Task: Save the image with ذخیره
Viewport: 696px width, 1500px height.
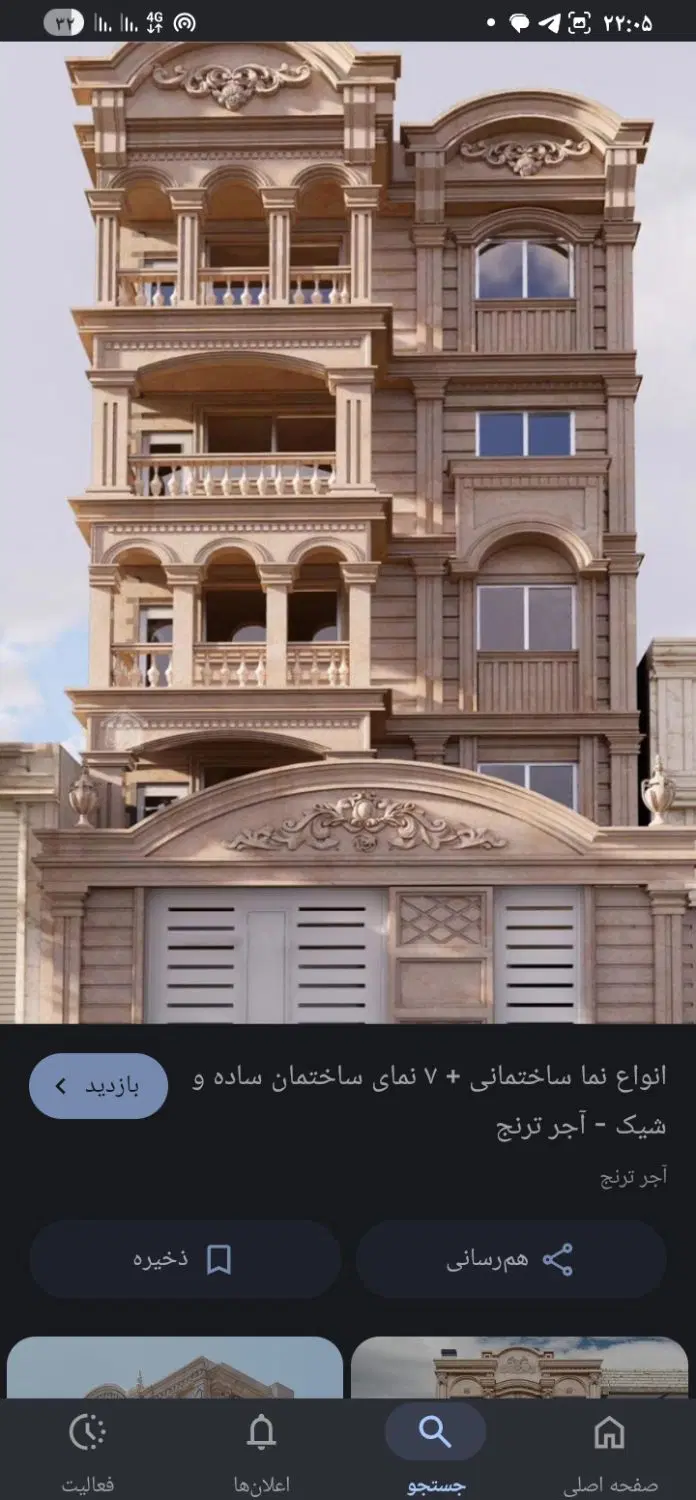Action: 185,1259
